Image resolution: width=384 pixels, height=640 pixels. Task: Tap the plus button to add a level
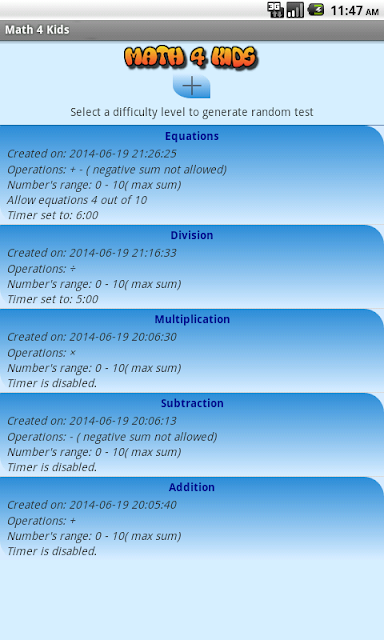tap(191, 86)
